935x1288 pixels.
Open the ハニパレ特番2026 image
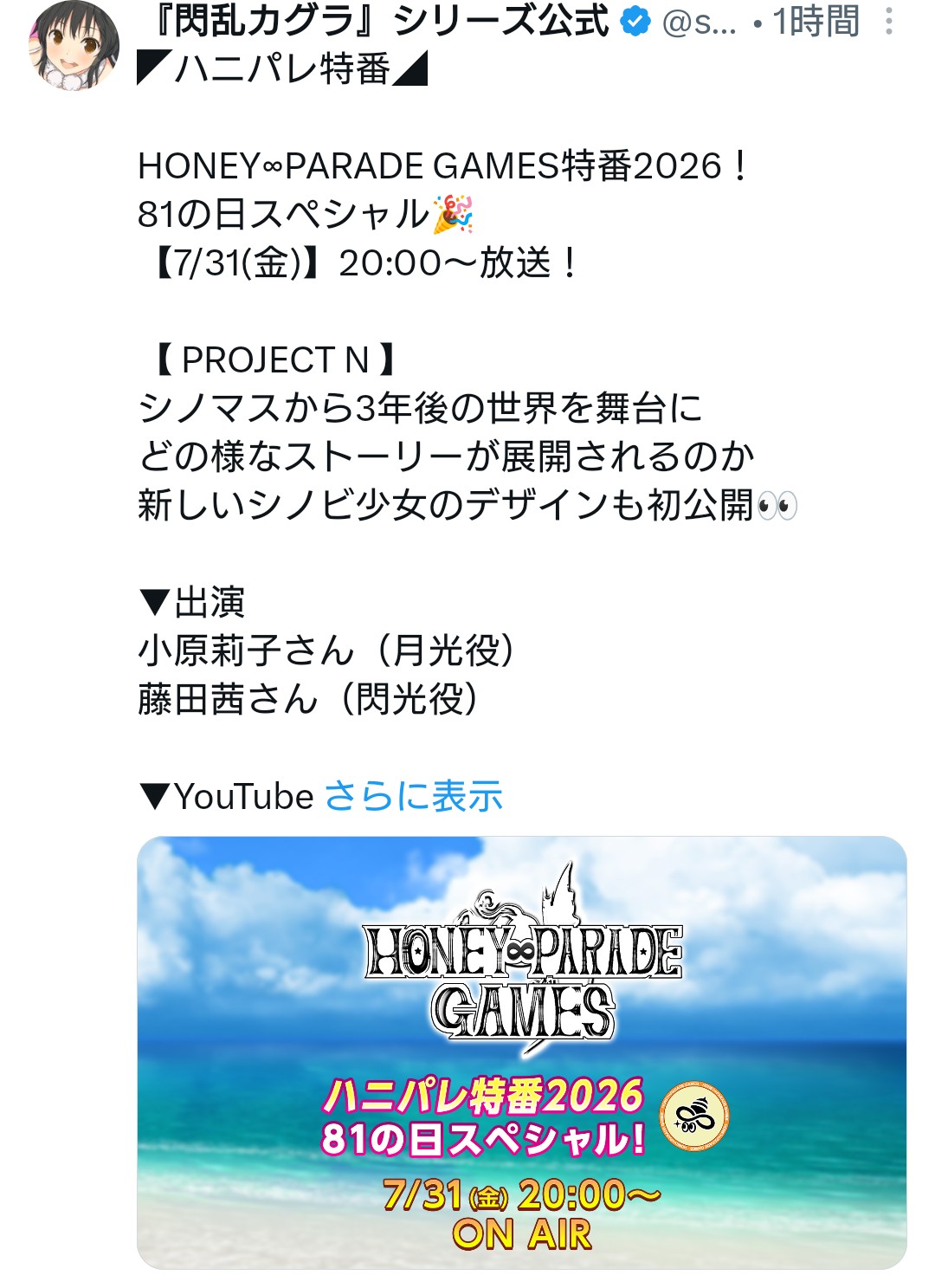[522, 1052]
